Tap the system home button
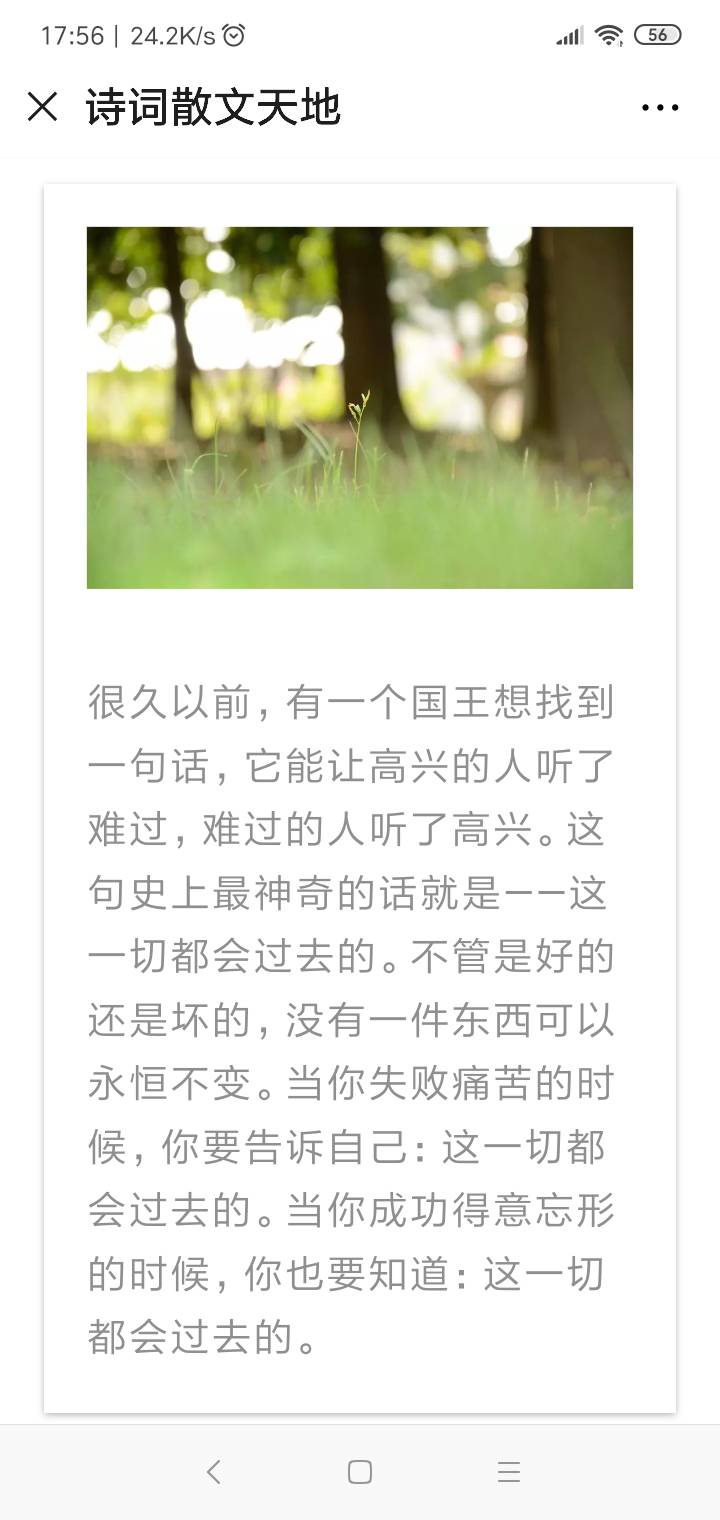720x1520 pixels. click(360, 1471)
